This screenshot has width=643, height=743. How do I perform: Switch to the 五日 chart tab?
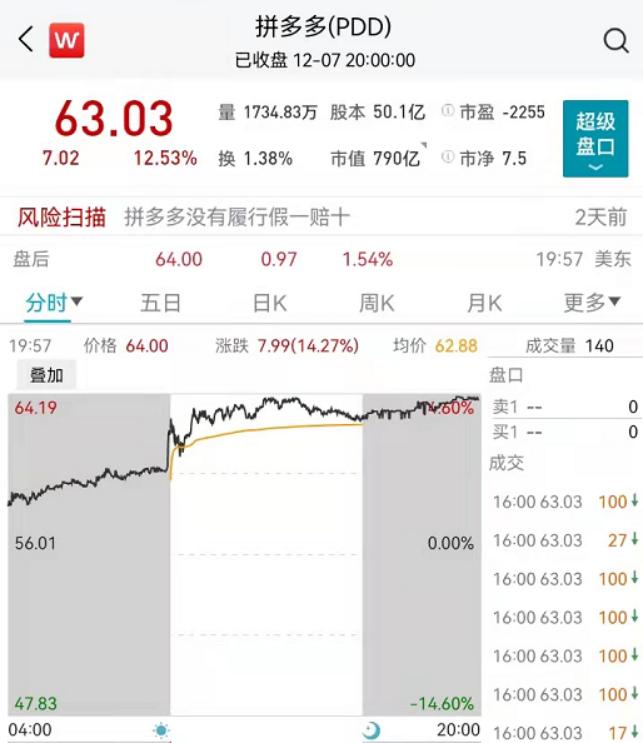pyautogui.click(x=160, y=302)
